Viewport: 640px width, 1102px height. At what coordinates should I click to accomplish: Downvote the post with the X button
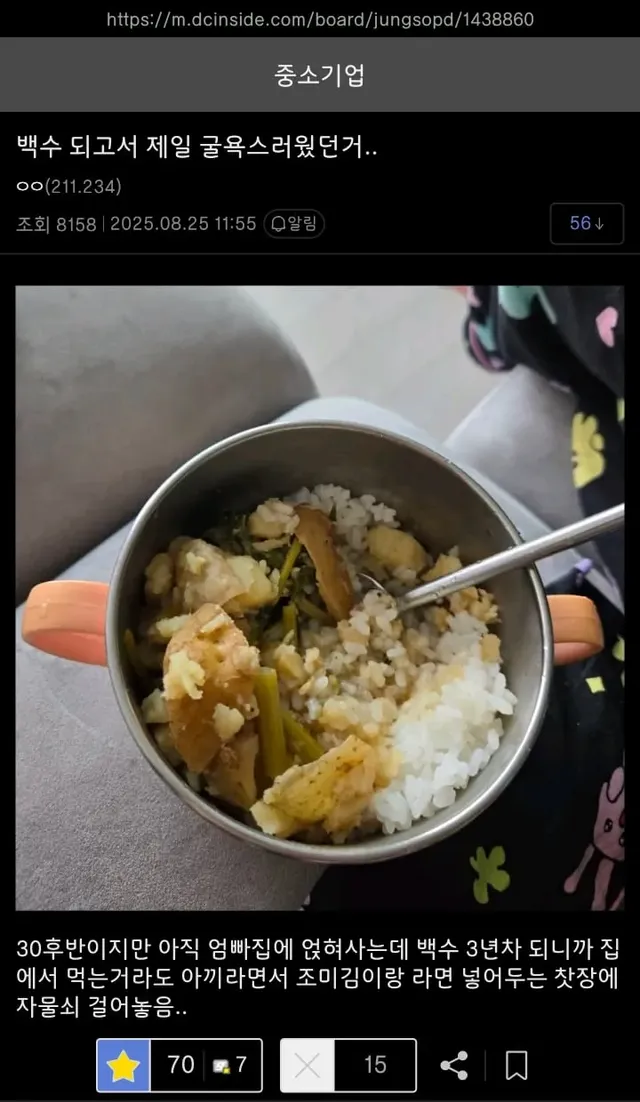click(x=307, y=1065)
